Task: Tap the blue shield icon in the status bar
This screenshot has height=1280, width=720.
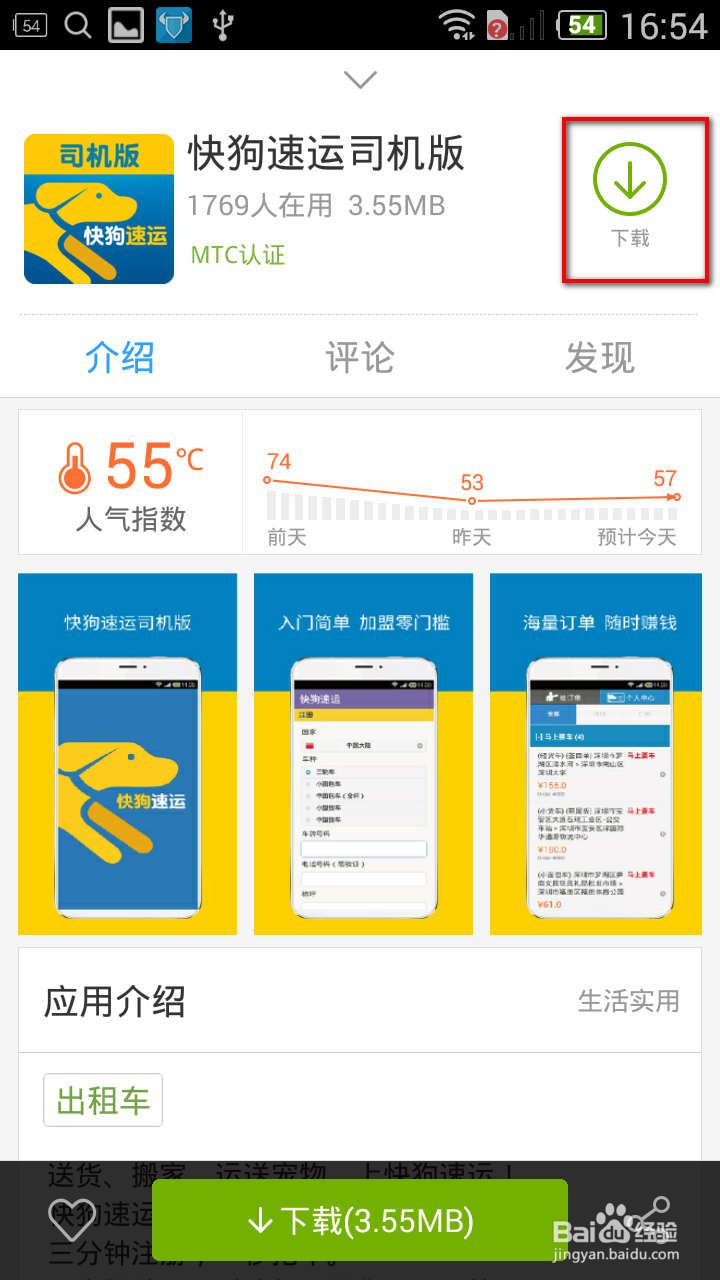Action: click(x=172, y=24)
